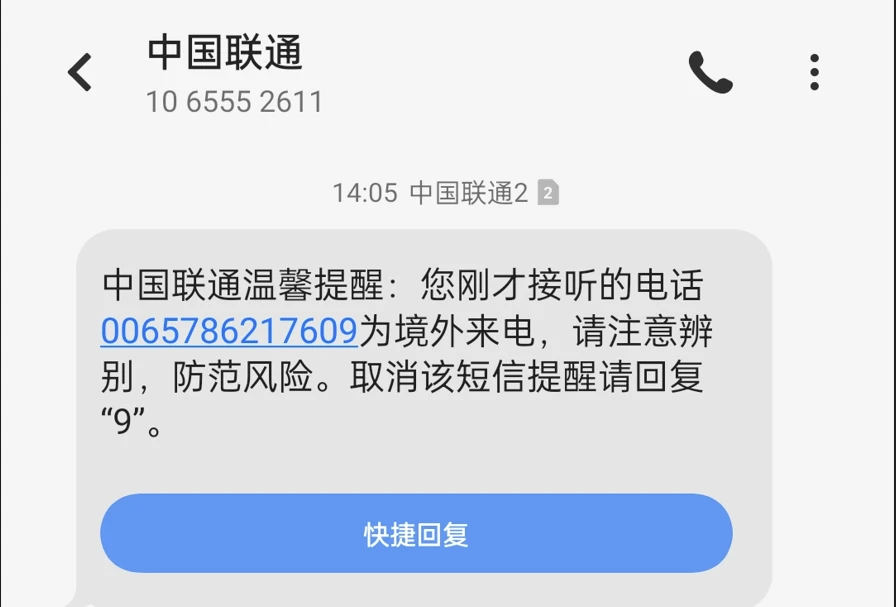Screen dimensions: 896x607
Task: Open the phone number link 0065786217609
Action: click(229, 330)
